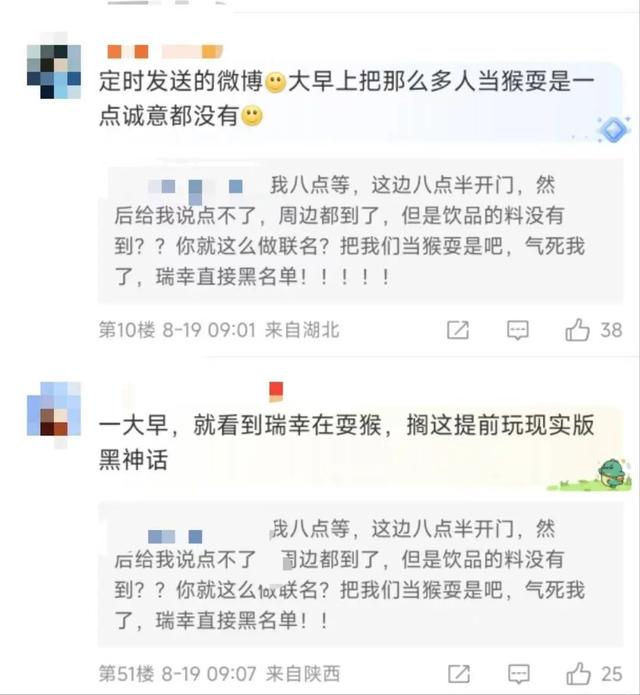640x695 pixels.
Task: Reply to the 第10楼 comment from 湖北
Action: (517, 330)
